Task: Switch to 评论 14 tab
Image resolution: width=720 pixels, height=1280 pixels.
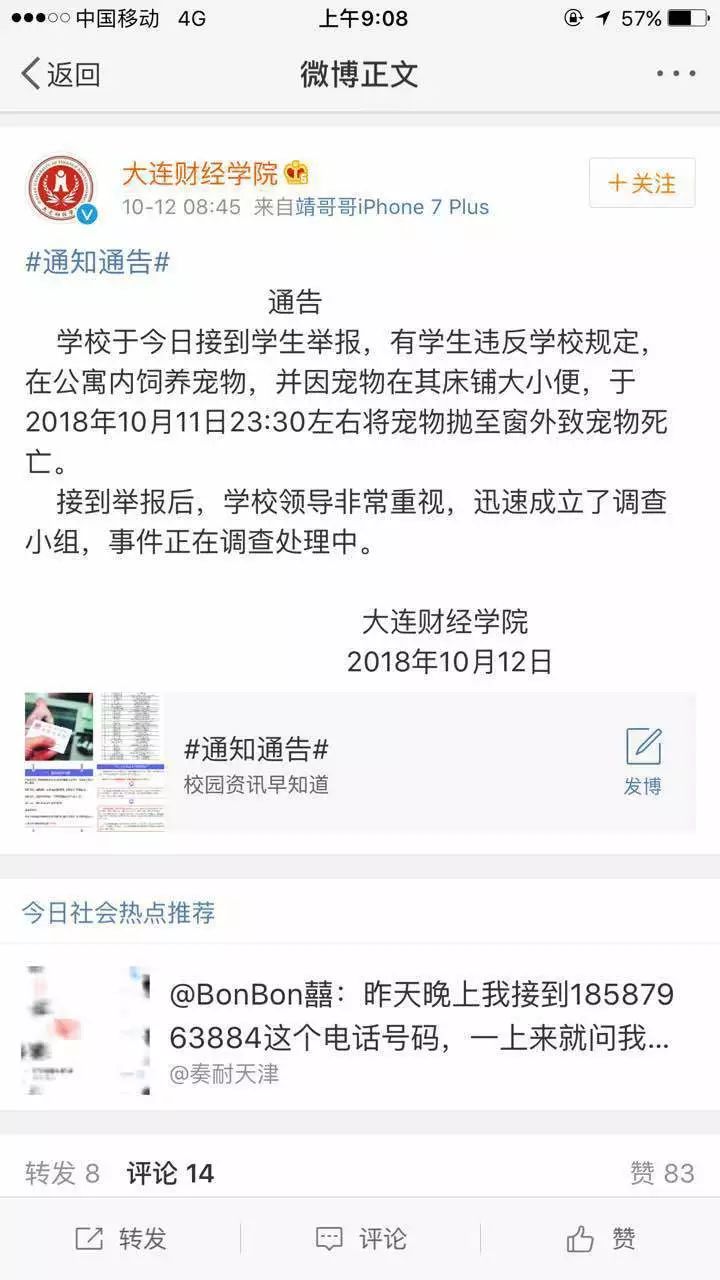Action: click(x=170, y=1173)
